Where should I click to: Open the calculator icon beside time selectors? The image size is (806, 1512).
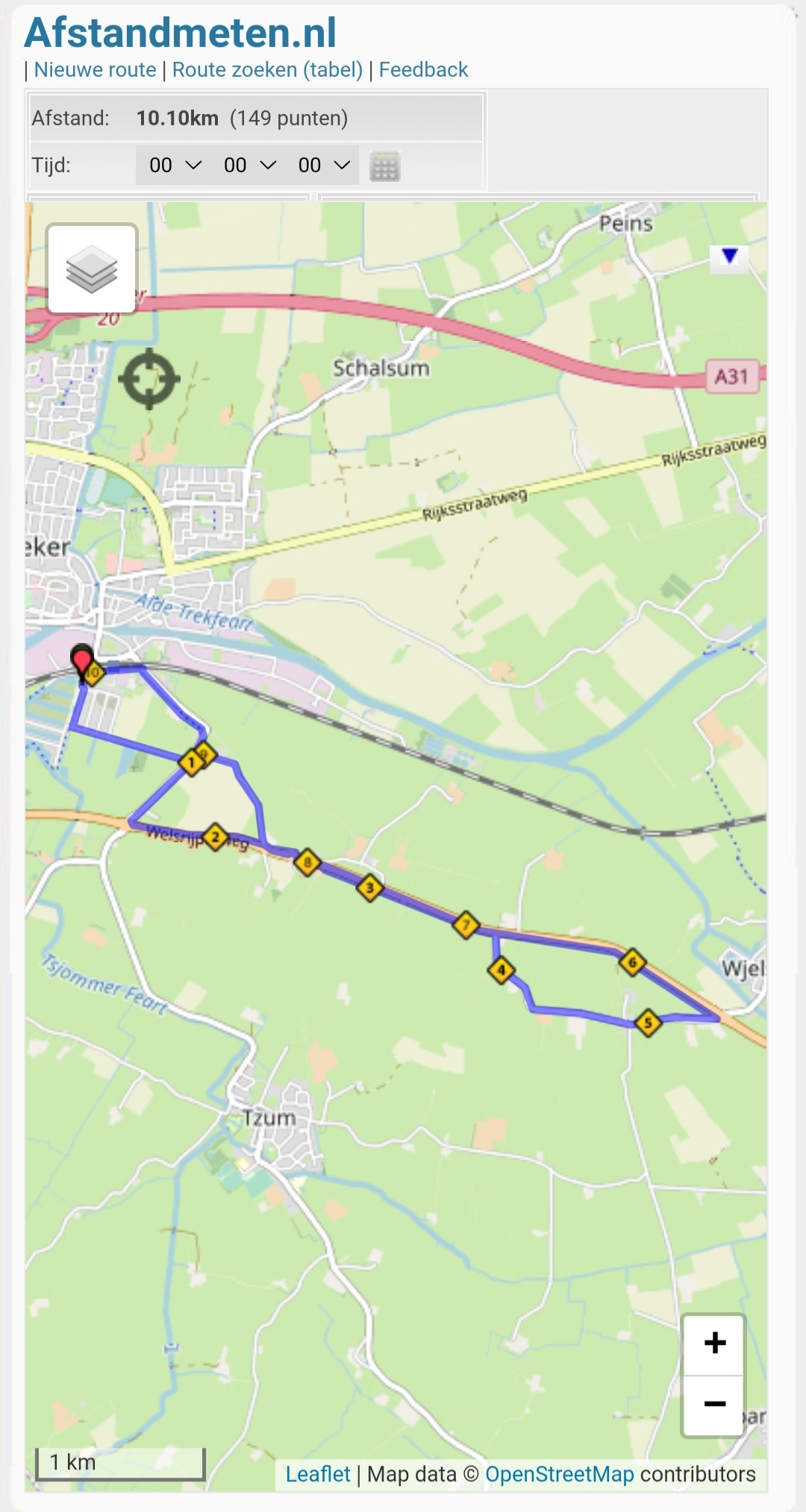385,166
